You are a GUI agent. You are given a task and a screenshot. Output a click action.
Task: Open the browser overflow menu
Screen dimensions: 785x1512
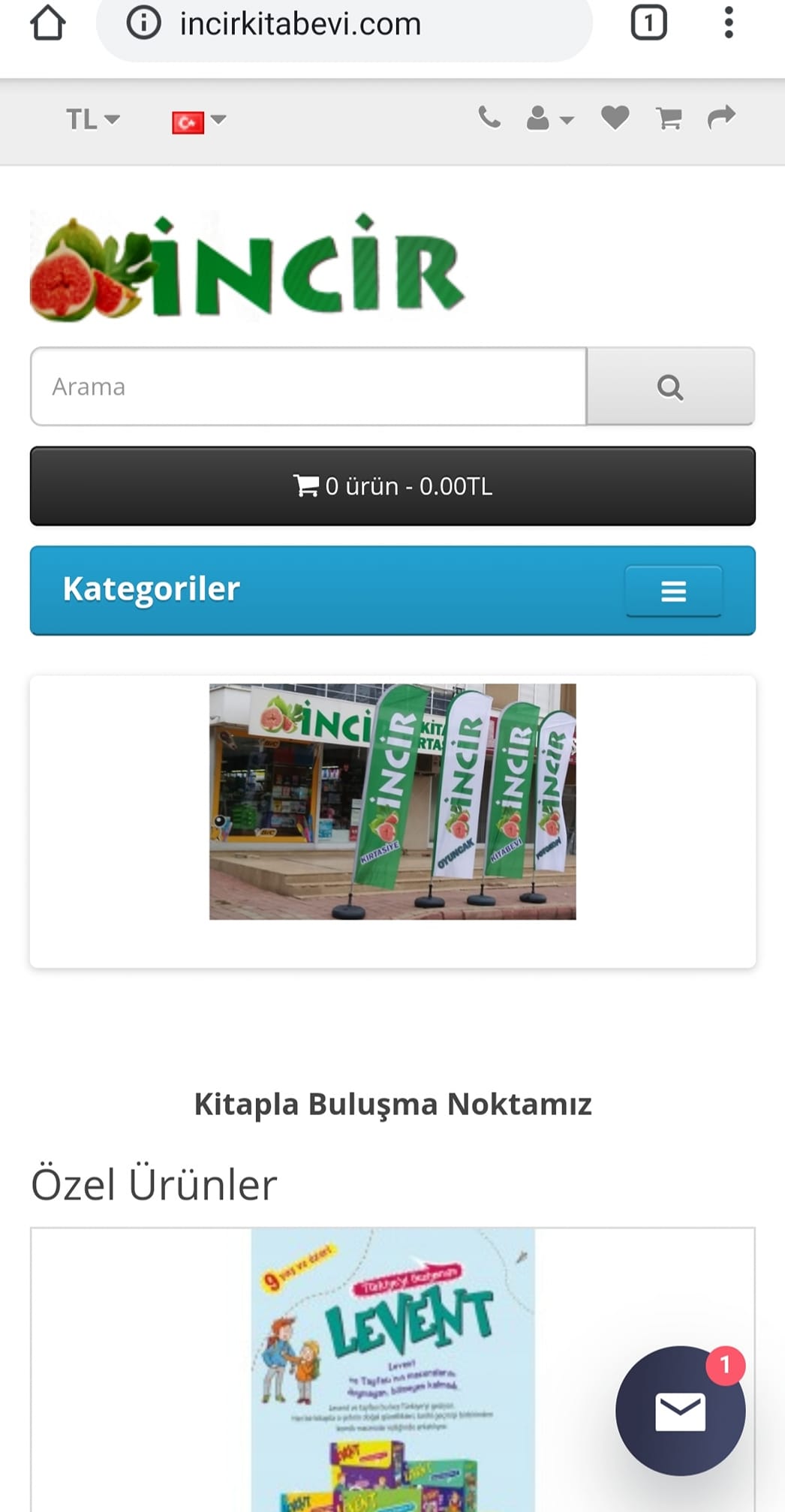728,23
